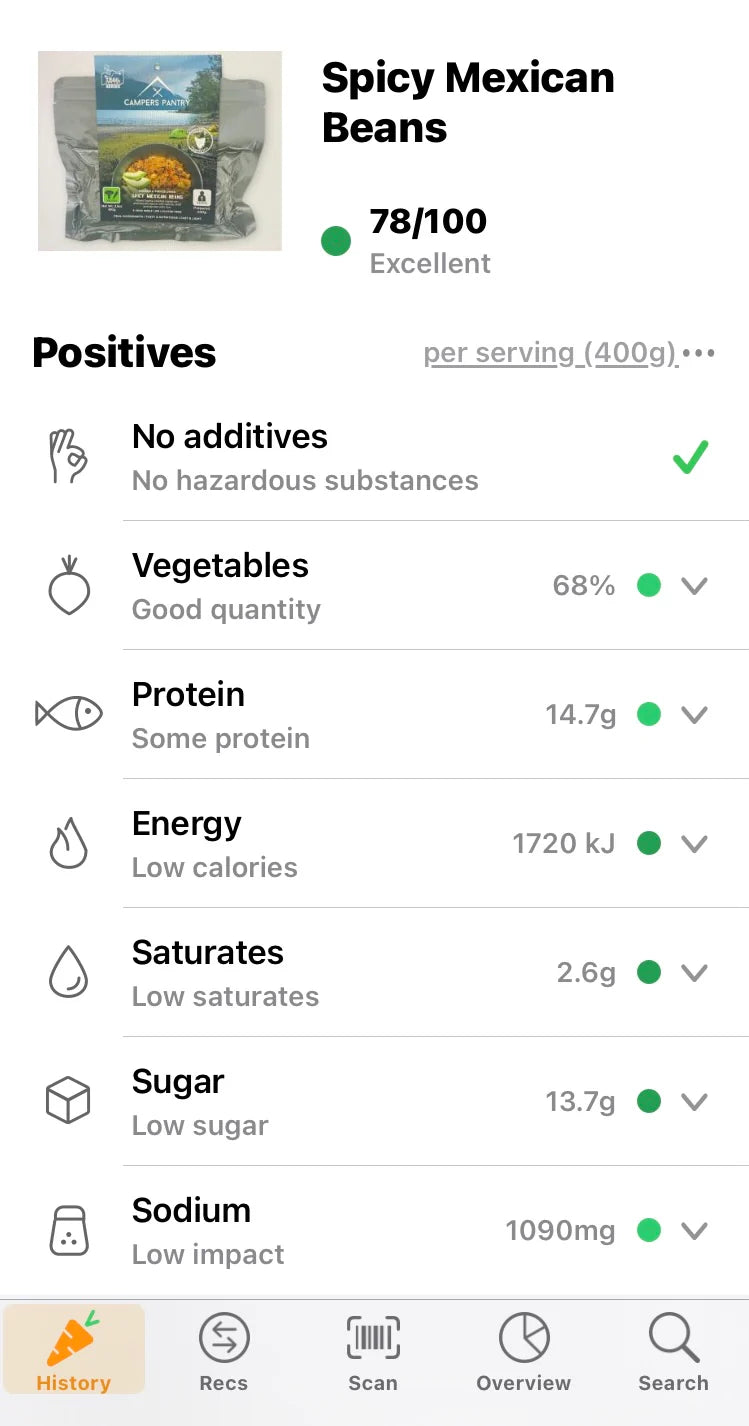
Task: Expand the Saturates section
Action: 694,973
